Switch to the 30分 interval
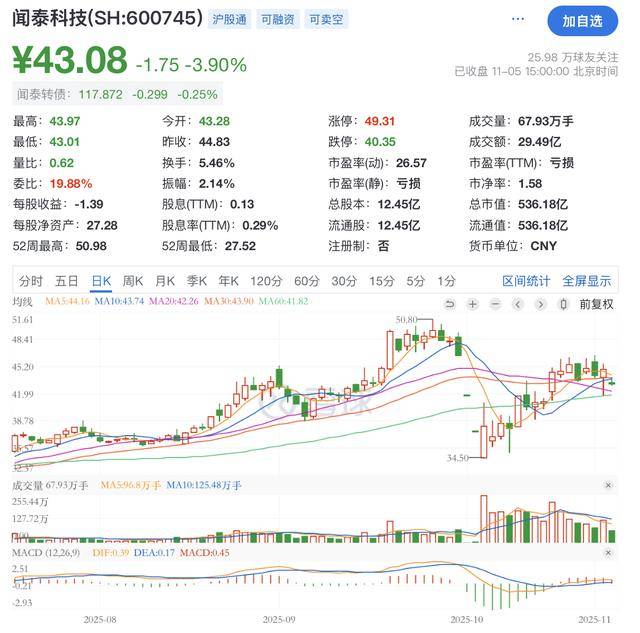 click(344, 281)
